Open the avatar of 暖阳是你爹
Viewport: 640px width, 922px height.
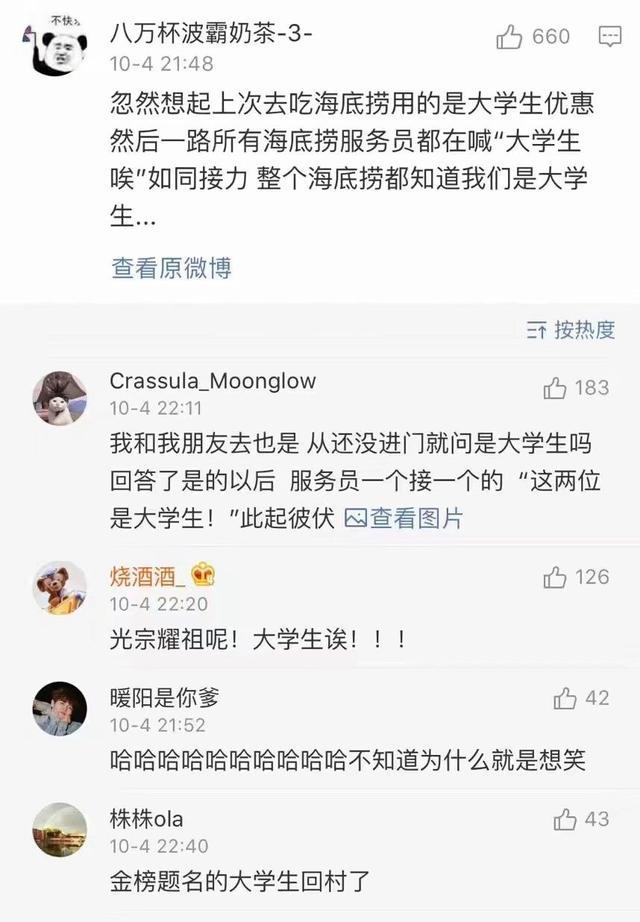(59, 708)
